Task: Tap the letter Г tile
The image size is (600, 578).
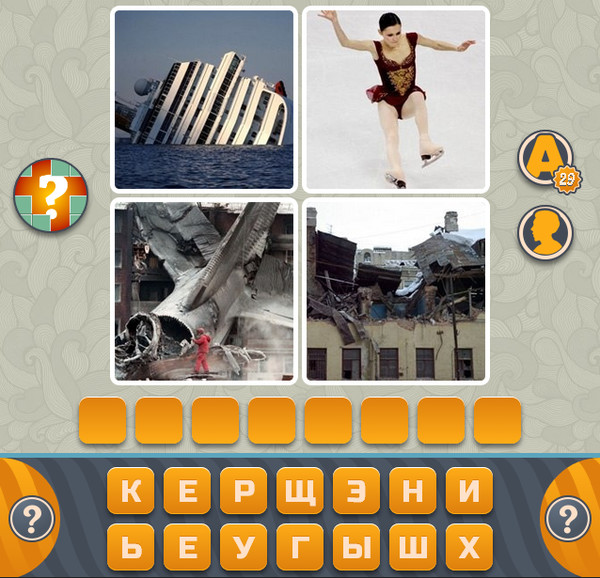Action: 300,547
